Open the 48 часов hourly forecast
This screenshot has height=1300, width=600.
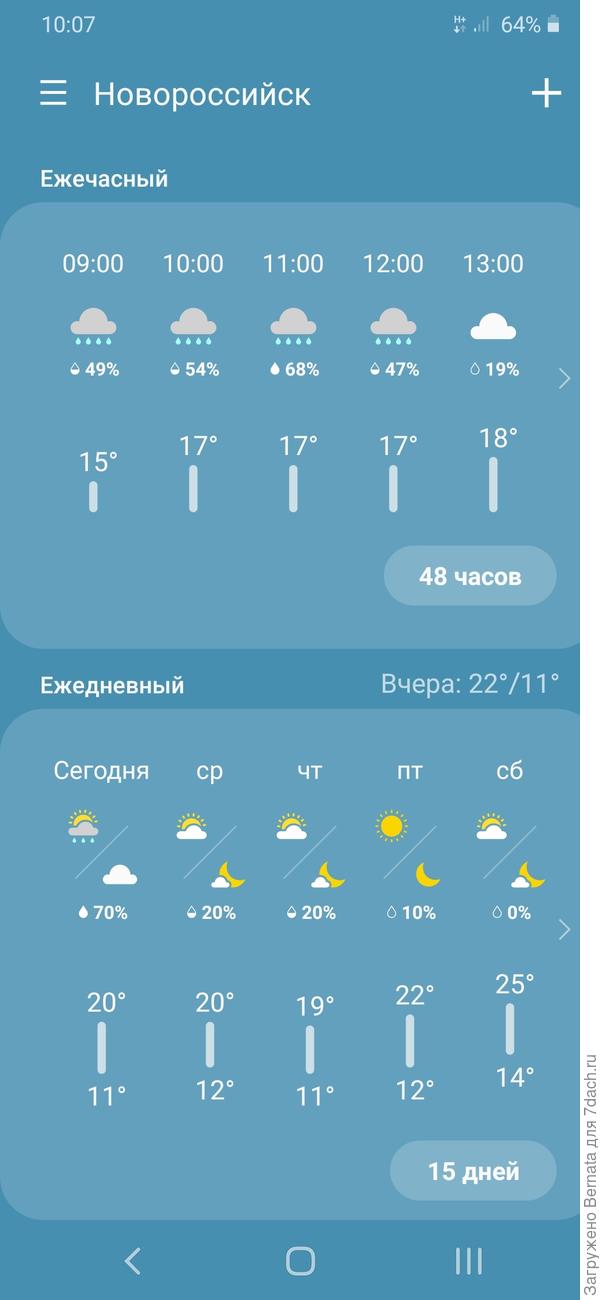[470, 576]
